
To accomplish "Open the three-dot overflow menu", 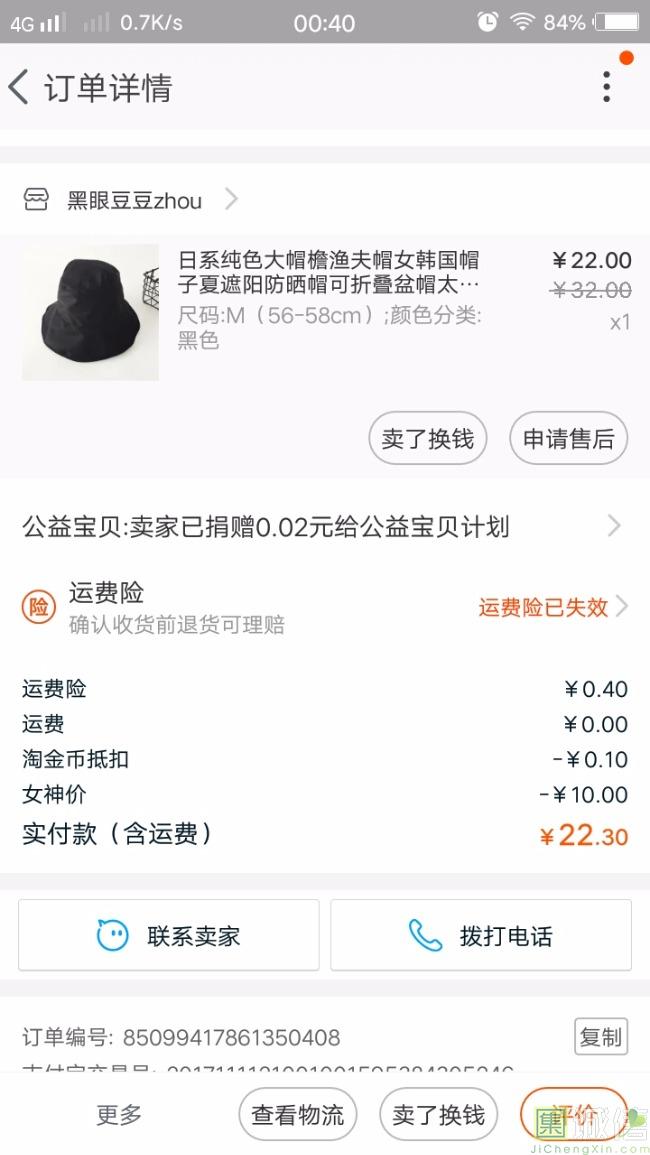I will click(x=606, y=88).
